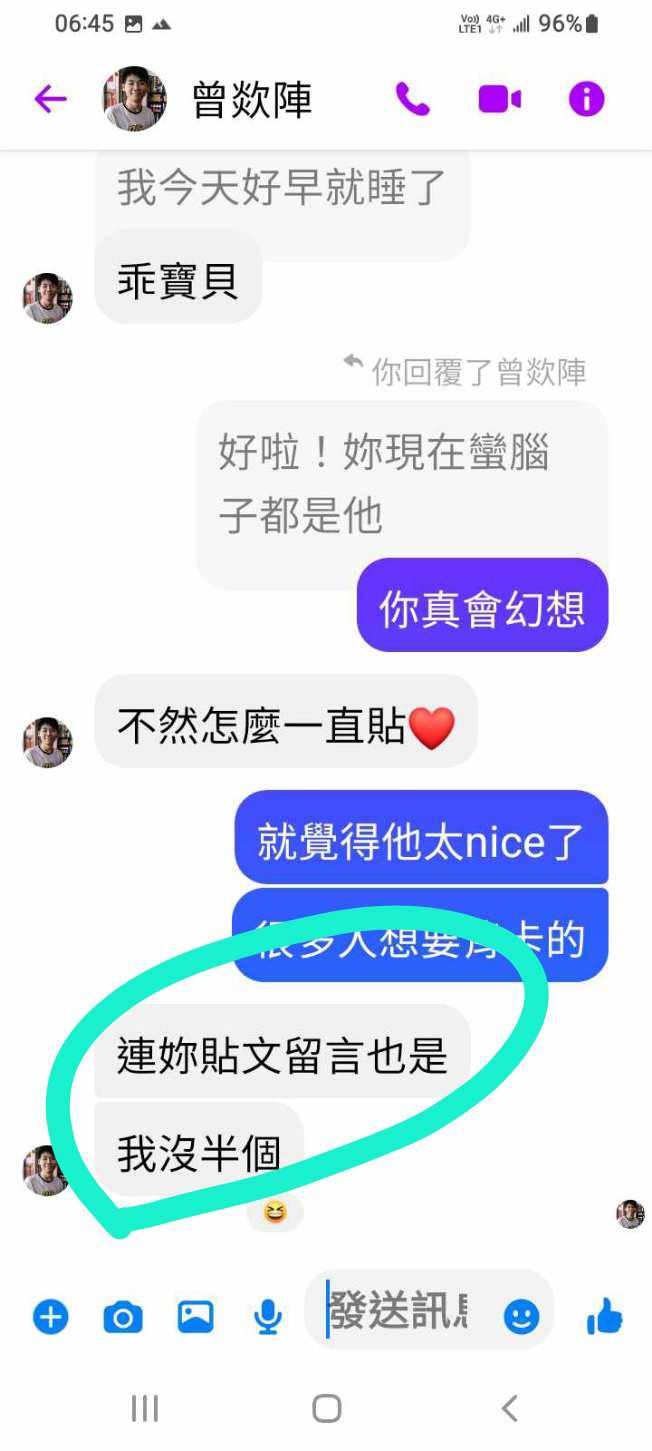Send a thumbs-up like

(x=604, y=1317)
